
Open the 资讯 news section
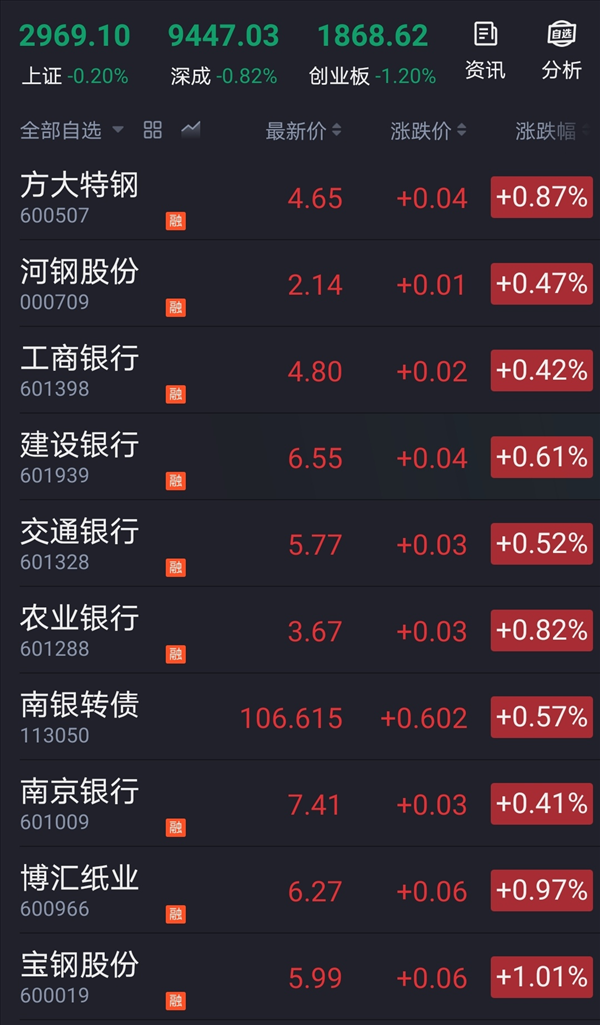[x=485, y=51]
